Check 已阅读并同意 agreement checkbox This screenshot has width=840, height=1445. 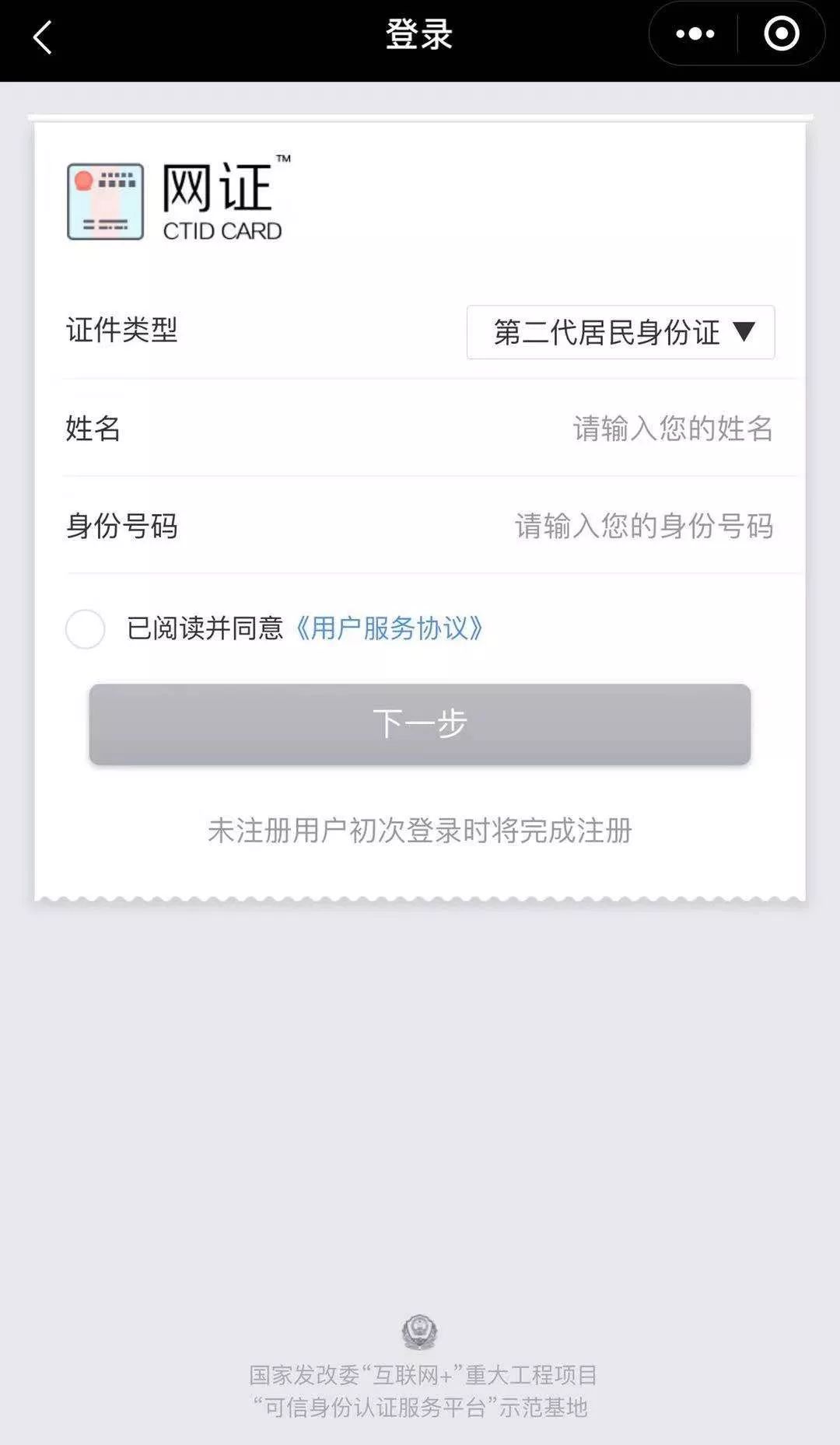click(x=86, y=629)
